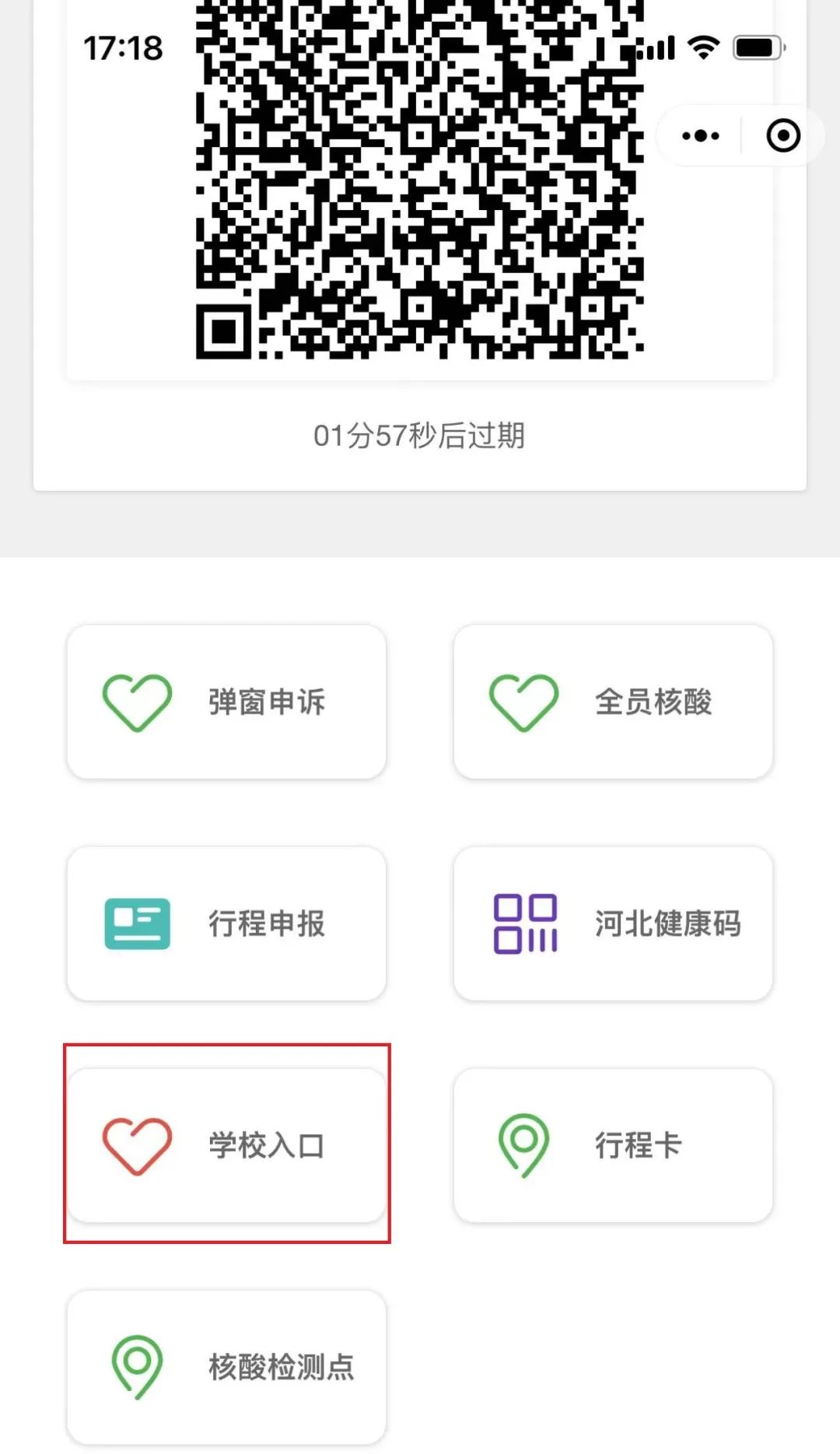Viewport: 840px width, 1454px height.
Task: Open 河北健康码
Action: tap(613, 923)
